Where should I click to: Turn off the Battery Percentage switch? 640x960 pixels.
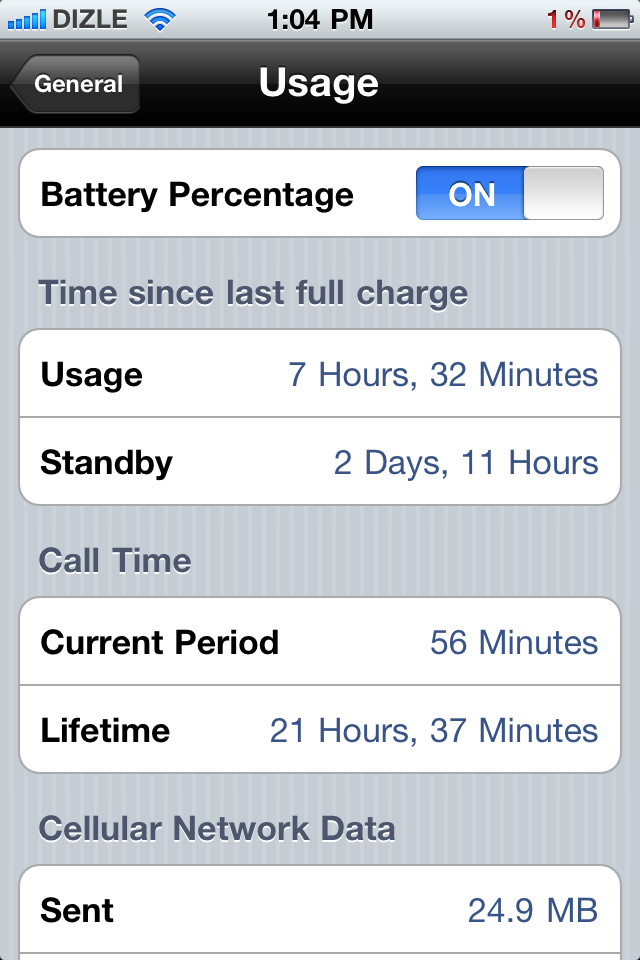(510, 193)
